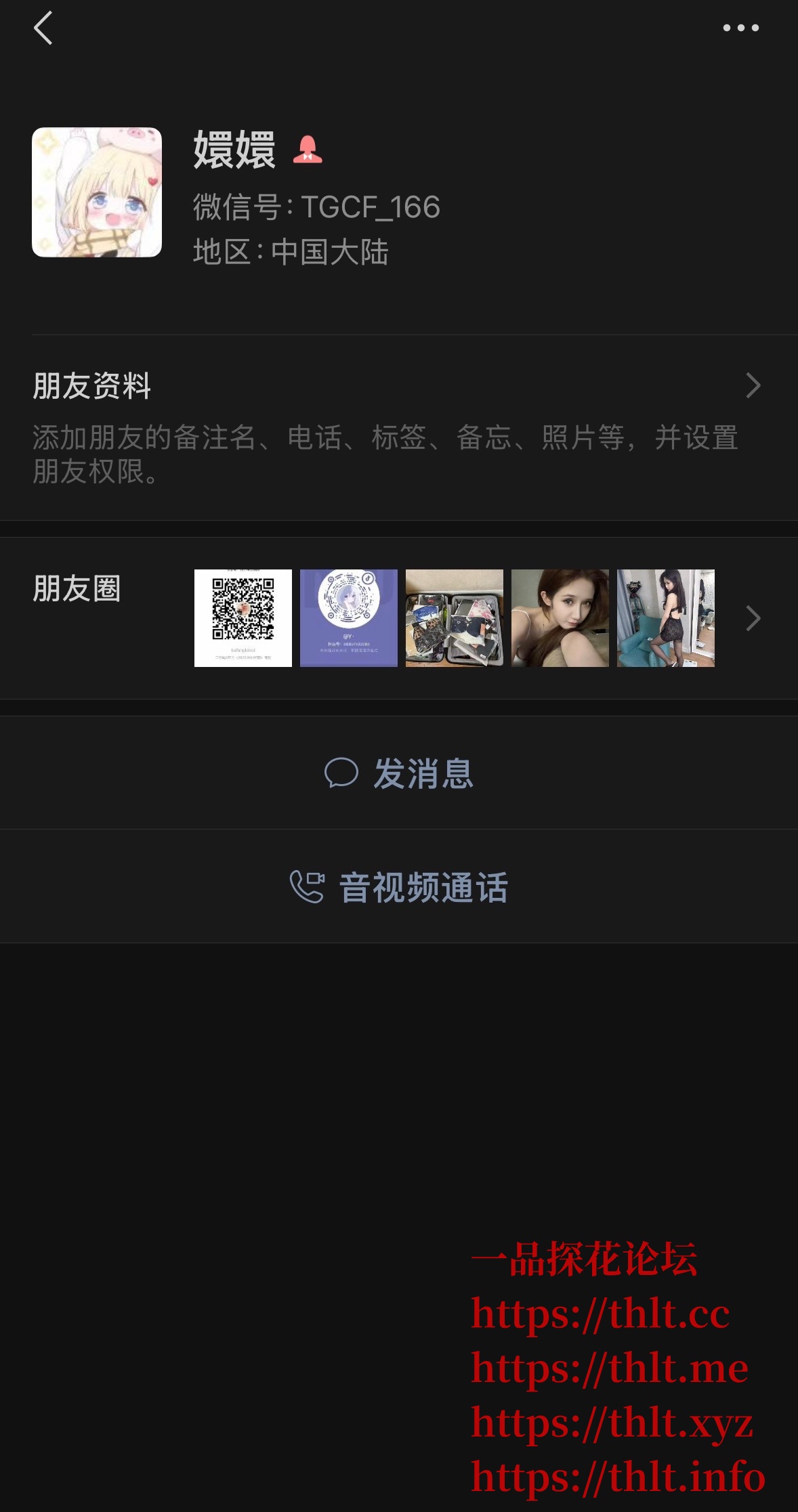The height and width of the screenshot is (1512, 798).
Task: Tap 发消息 to send a message
Action: 398,773
